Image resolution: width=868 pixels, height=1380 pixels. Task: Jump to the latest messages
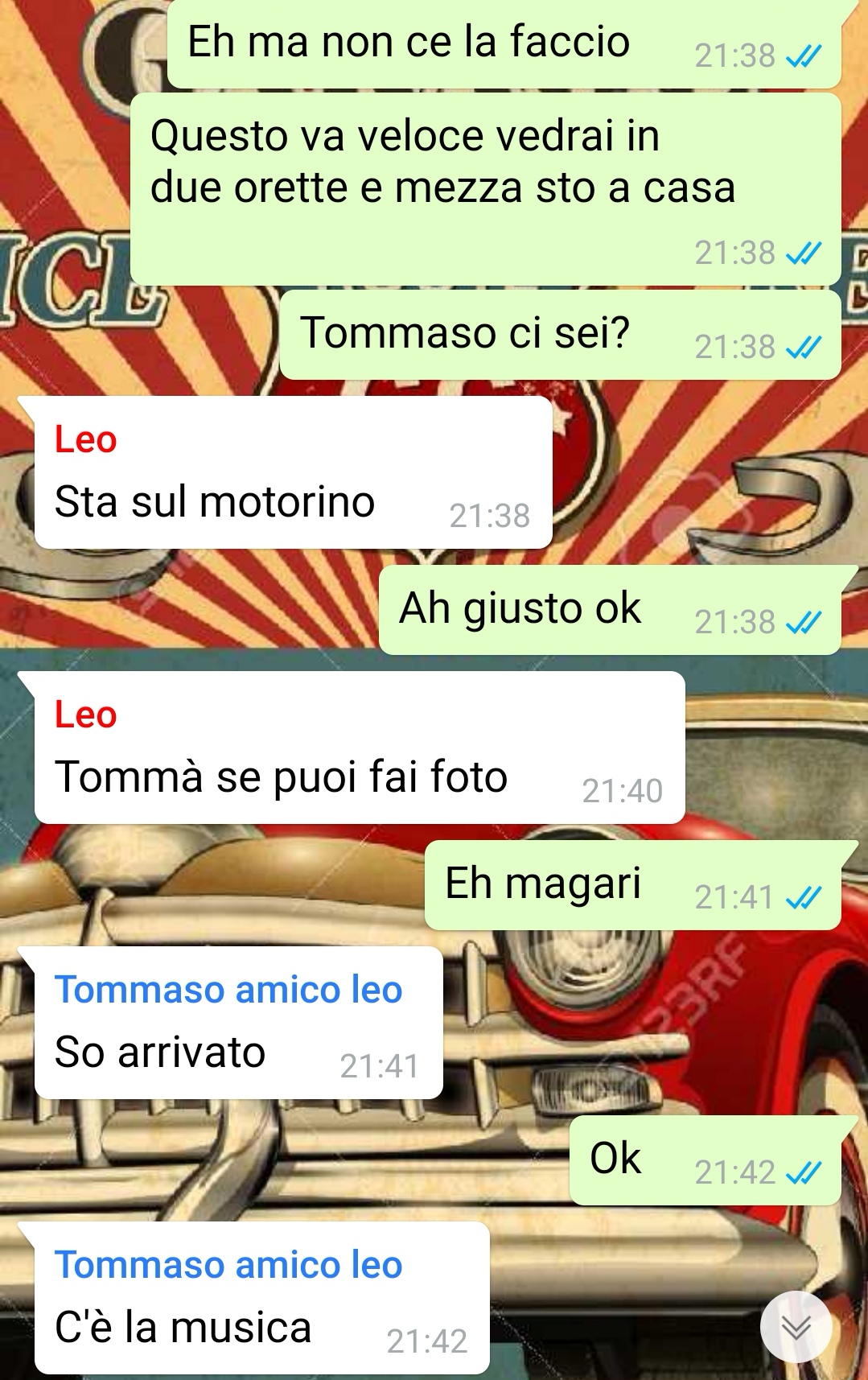[x=796, y=1327]
